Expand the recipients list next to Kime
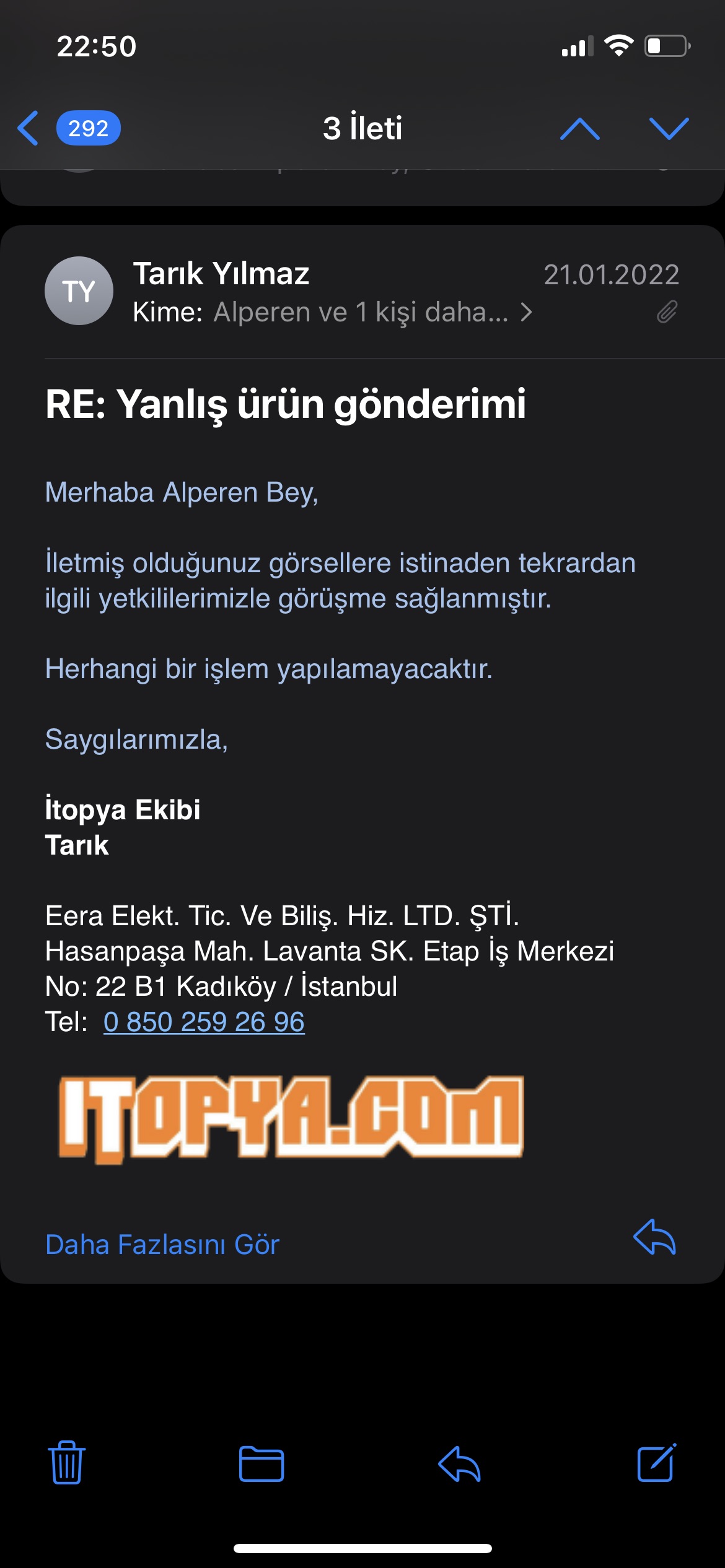725x1568 pixels. (x=372, y=312)
